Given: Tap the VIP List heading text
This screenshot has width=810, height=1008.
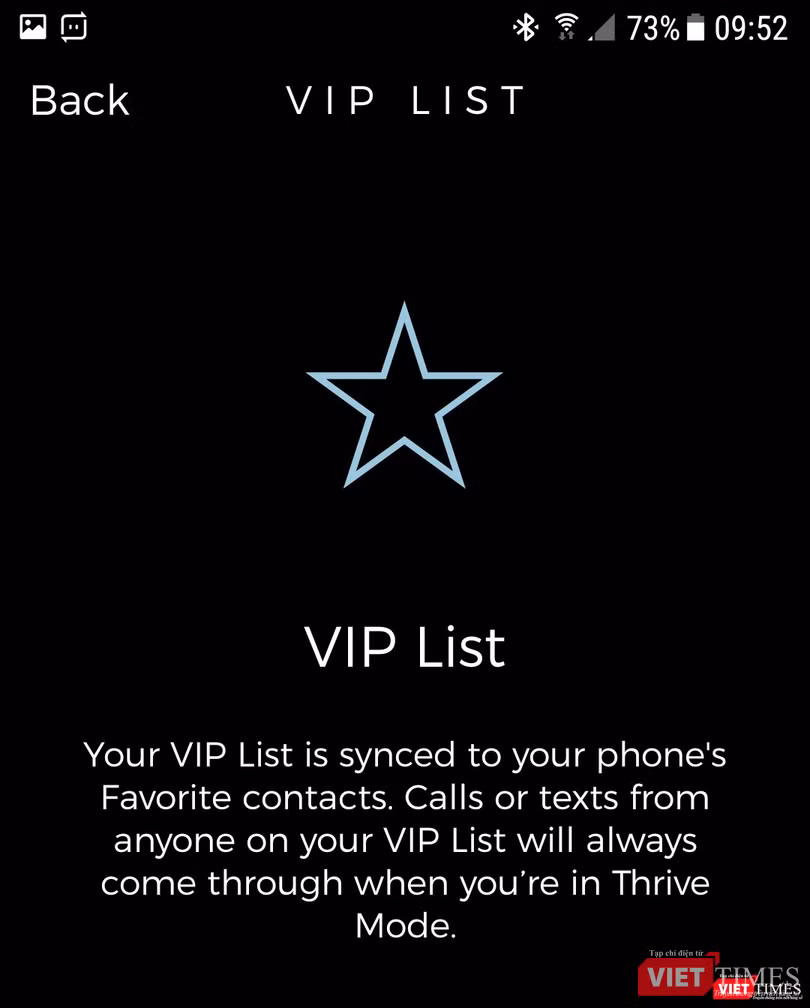Looking at the screenshot, I should (x=404, y=646).
